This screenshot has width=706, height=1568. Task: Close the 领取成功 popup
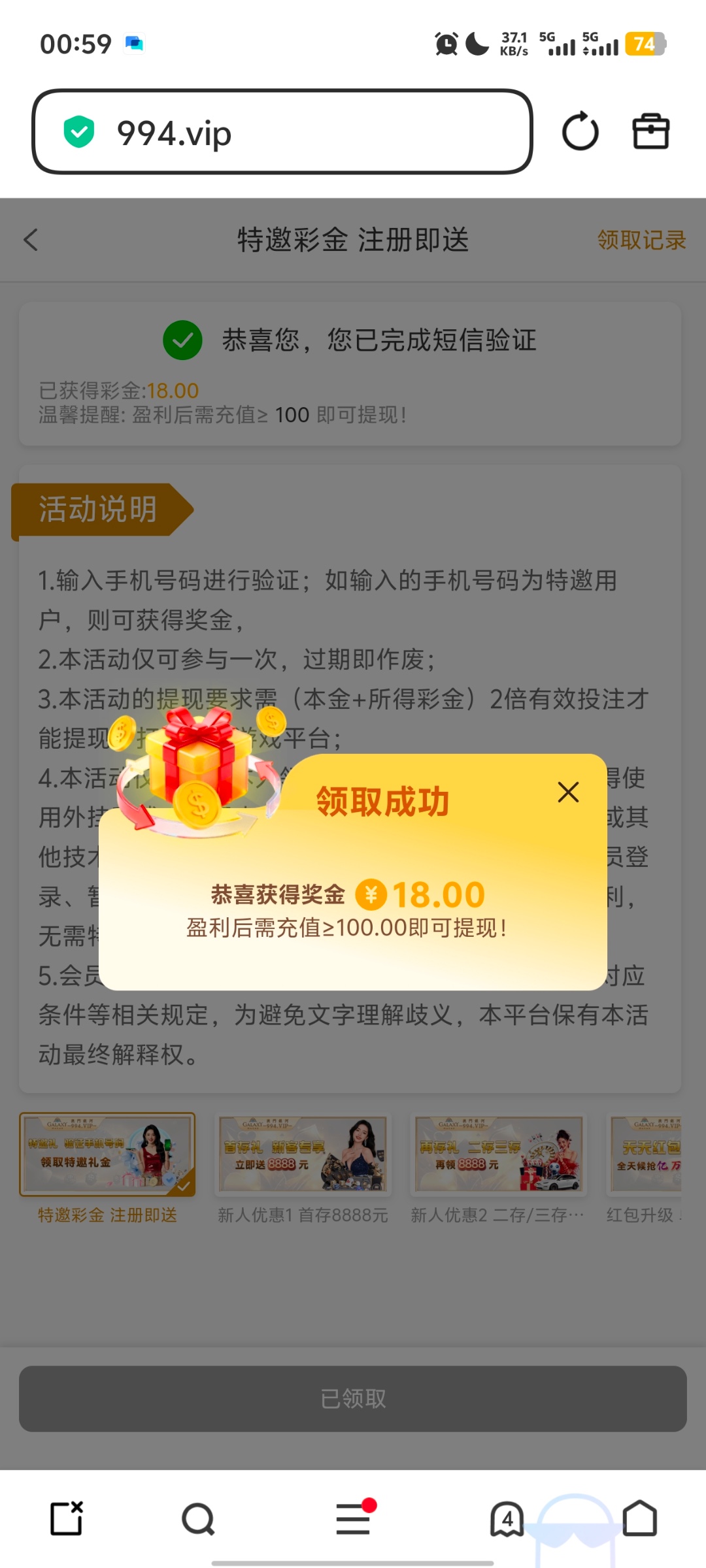point(568,792)
